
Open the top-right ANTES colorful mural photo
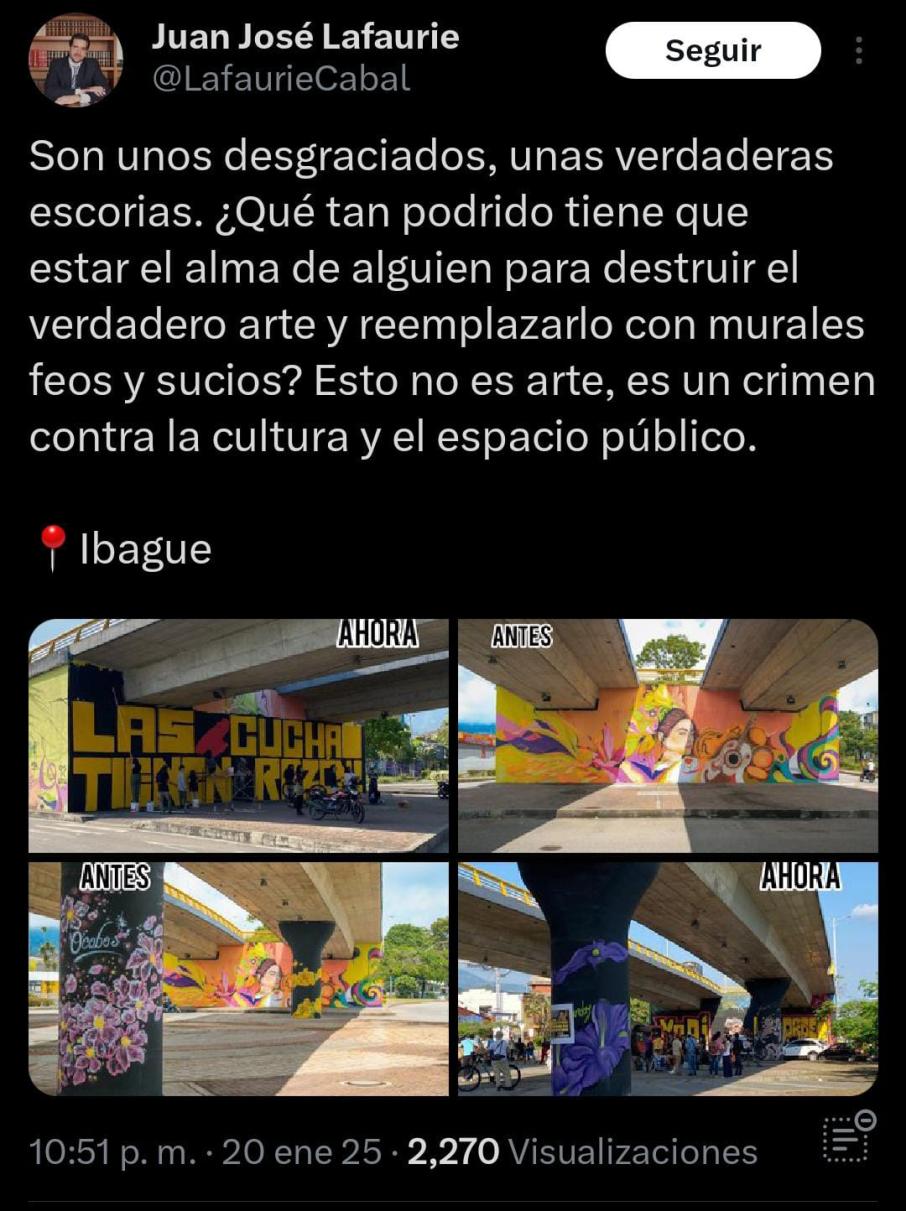(x=668, y=736)
